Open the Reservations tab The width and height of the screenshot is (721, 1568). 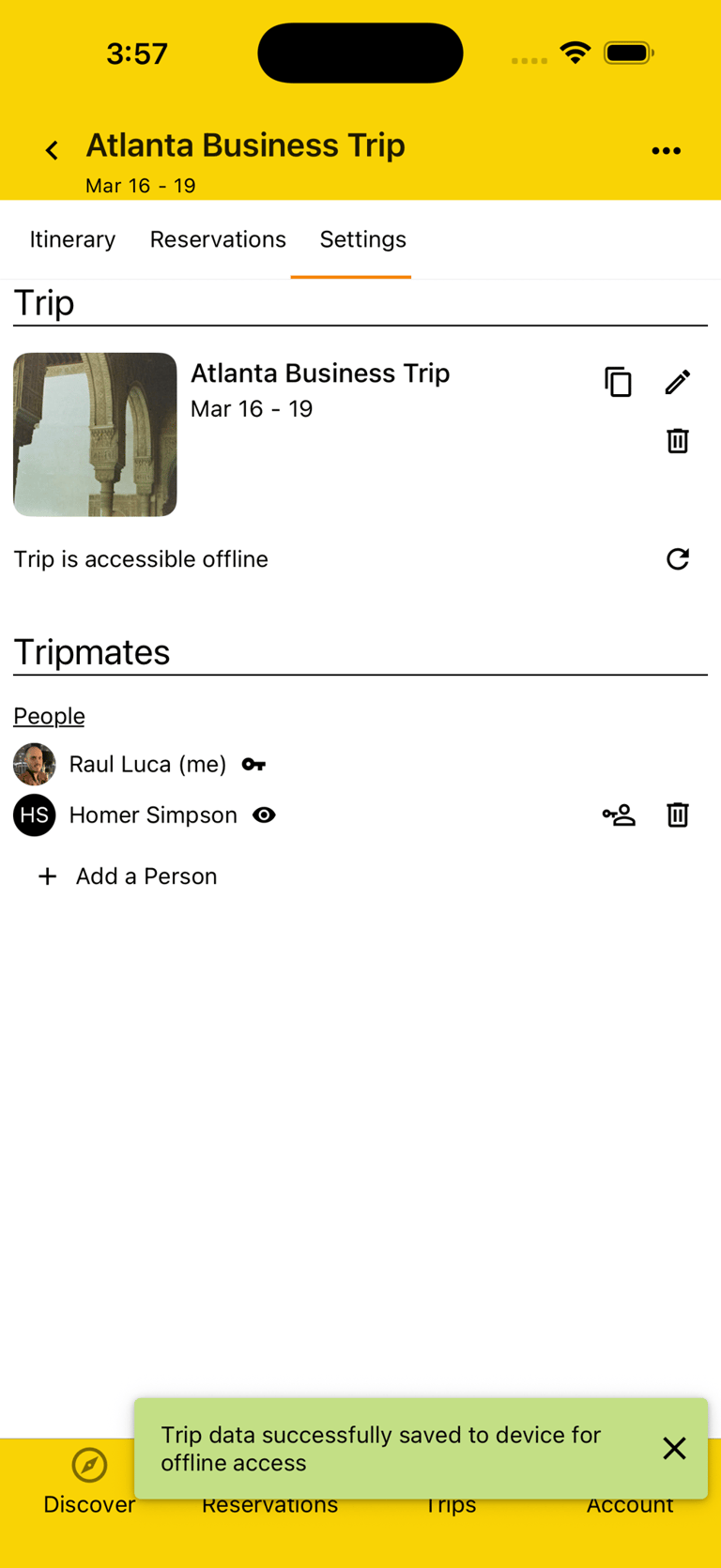(218, 240)
